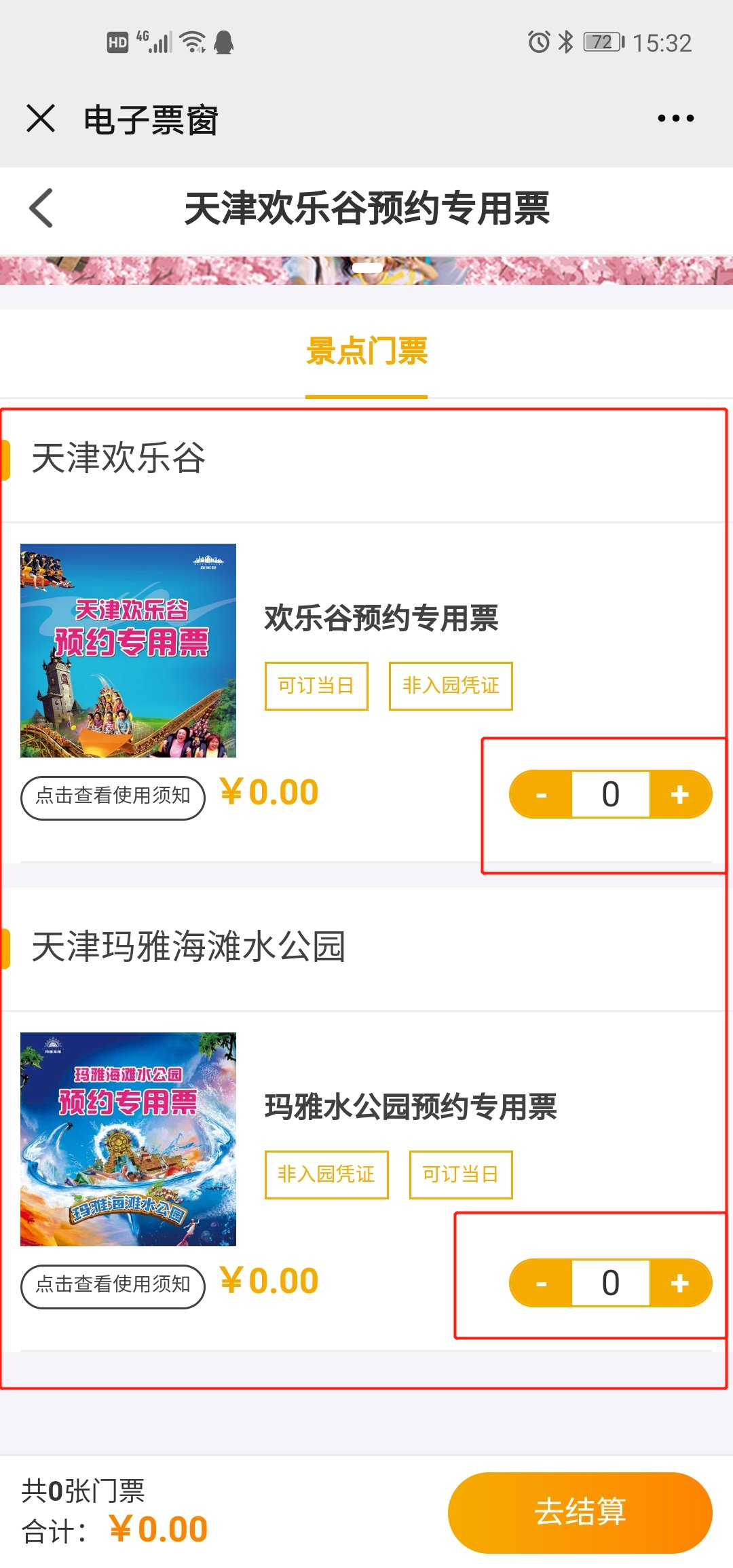Close the 电子票窗 mini program
733x1568 pixels.
click(x=41, y=119)
